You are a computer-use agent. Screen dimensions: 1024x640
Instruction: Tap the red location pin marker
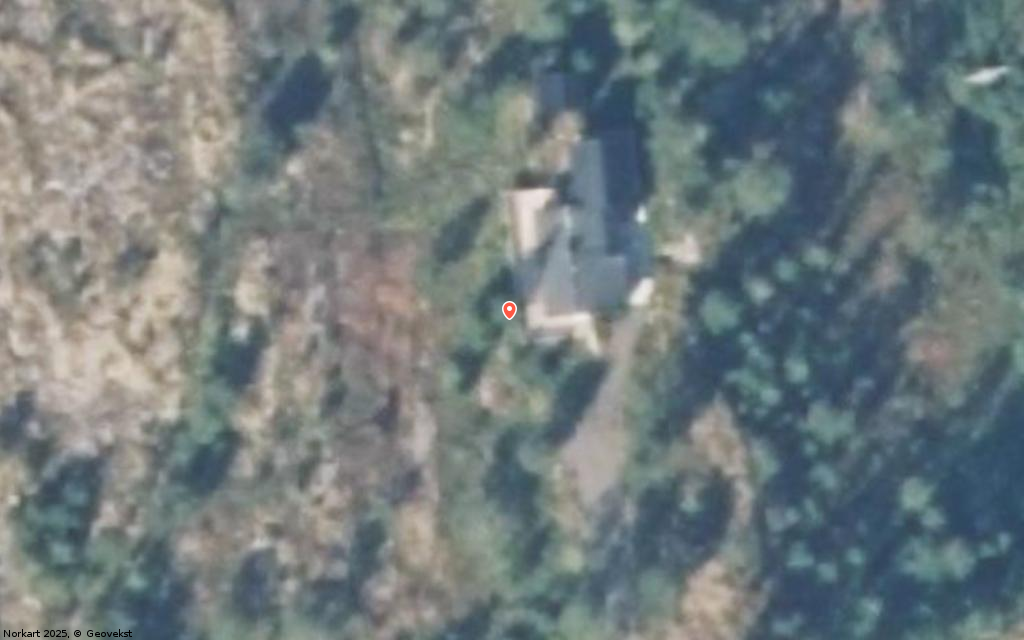coord(509,310)
